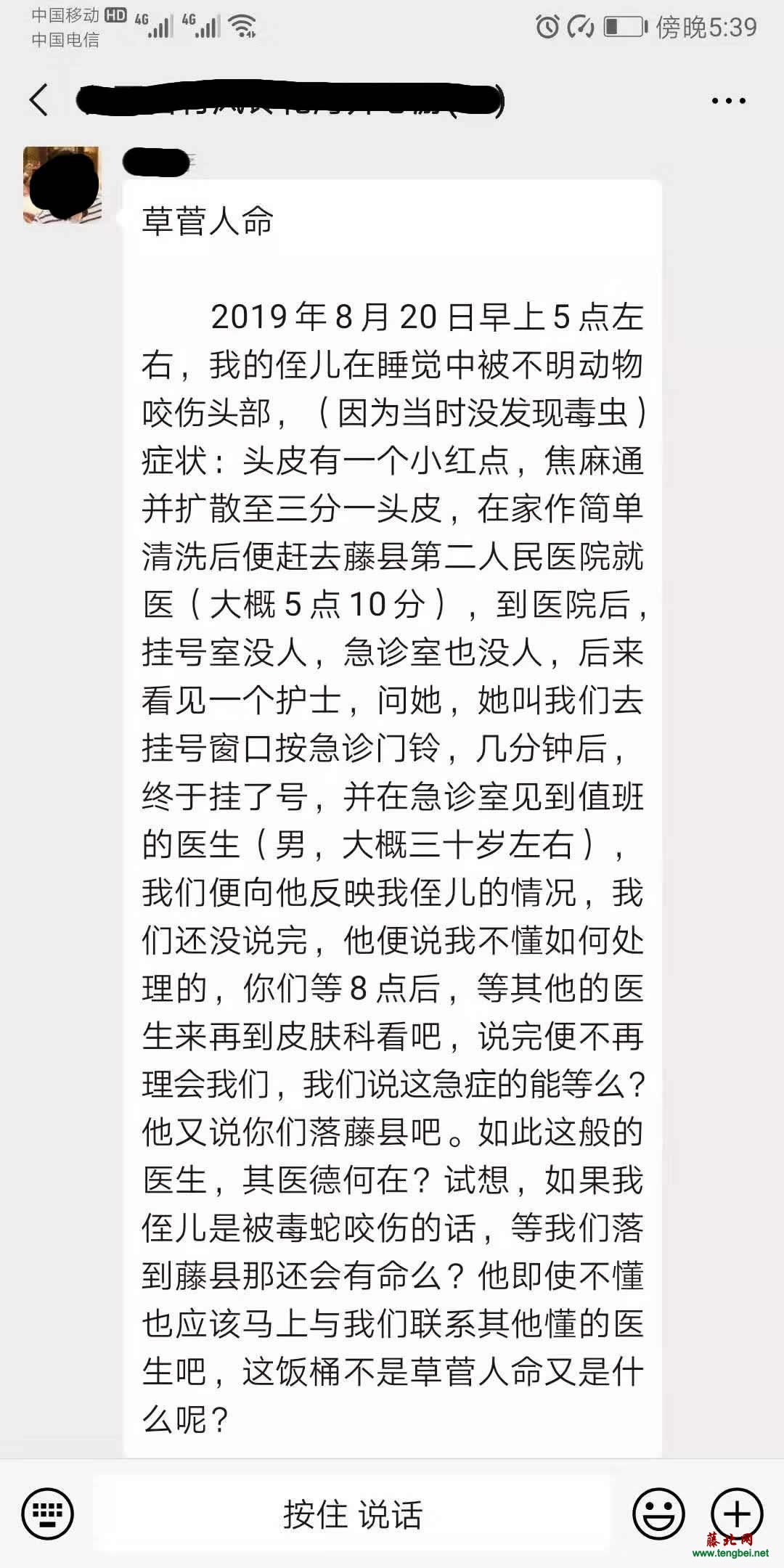Open the sender's profile avatar
The image size is (784, 1568).
pyautogui.click(x=62, y=184)
